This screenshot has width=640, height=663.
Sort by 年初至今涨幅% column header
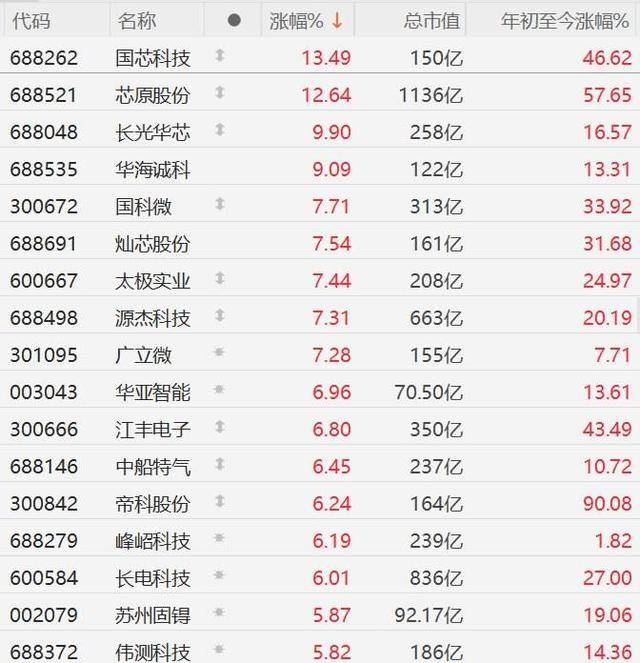click(x=564, y=20)
